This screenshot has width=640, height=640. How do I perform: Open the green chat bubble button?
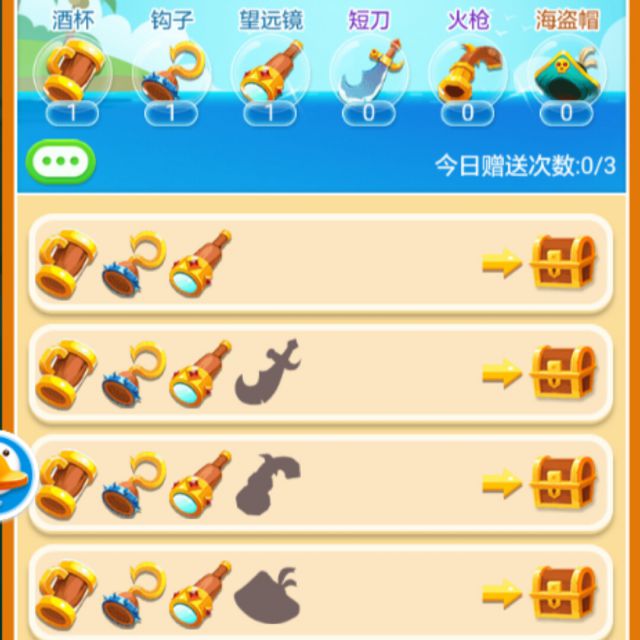[x=61, y=161]
